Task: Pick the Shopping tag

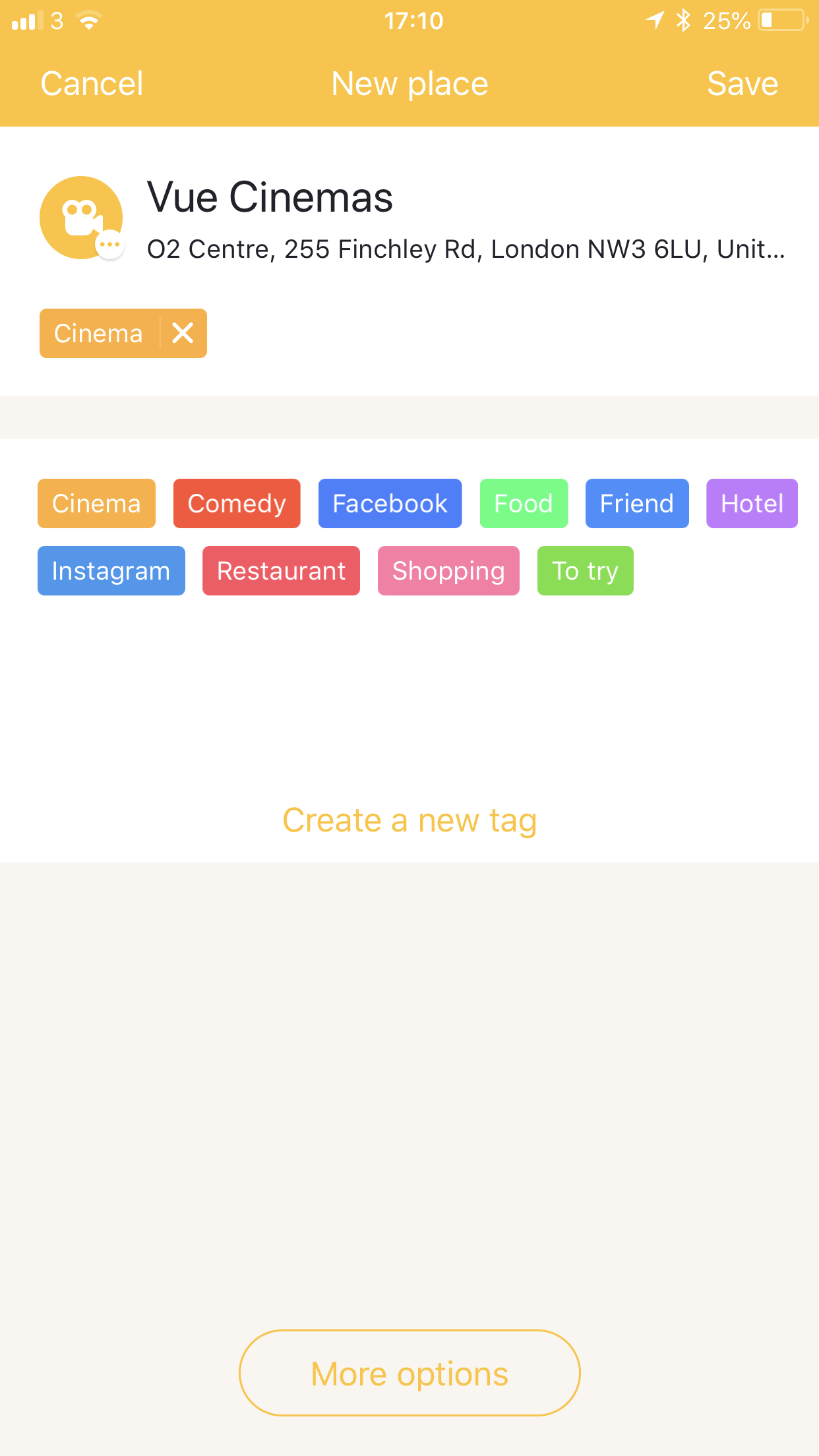Action: (448, 571)
